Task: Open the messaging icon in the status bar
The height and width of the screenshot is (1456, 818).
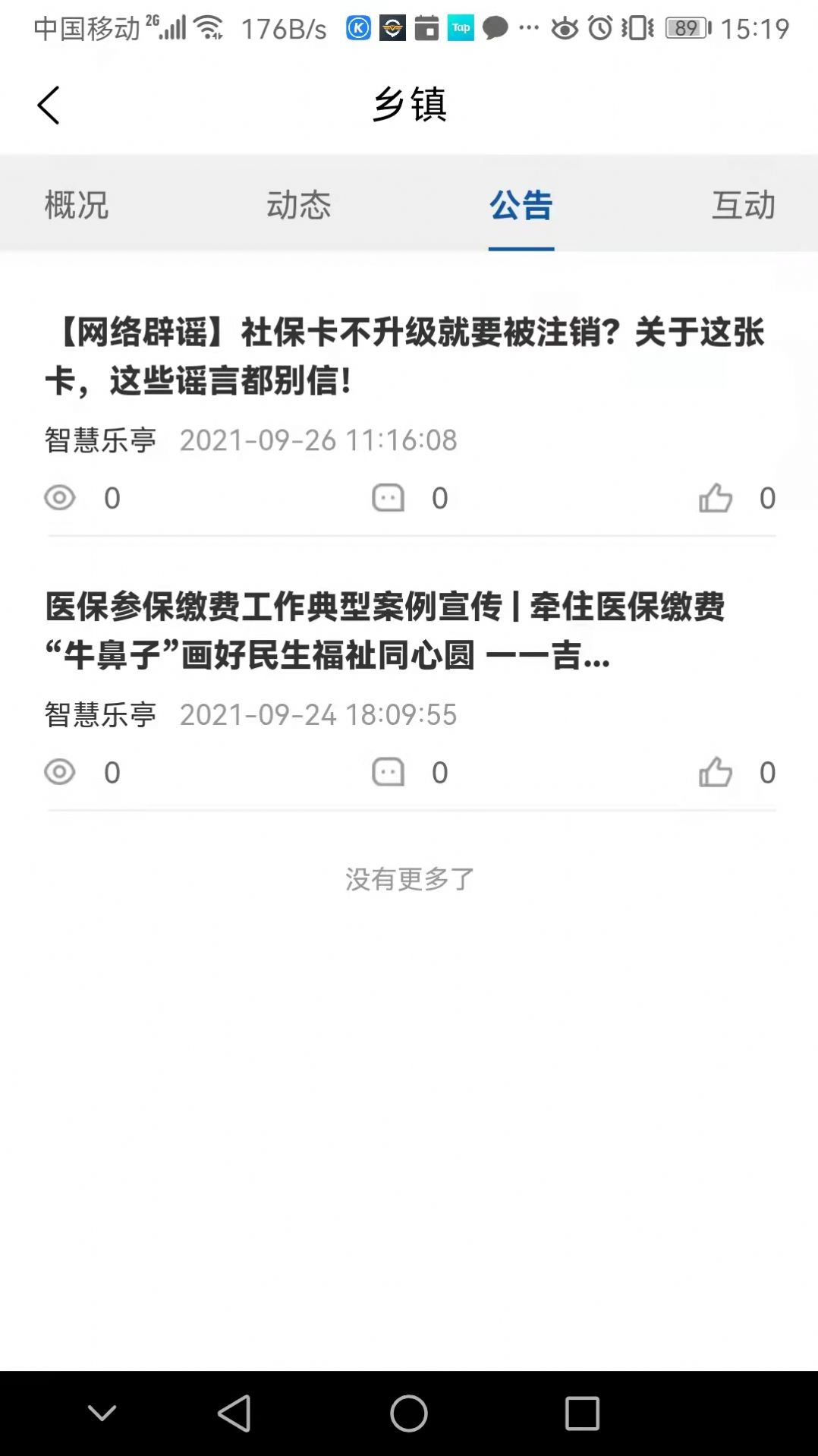Action: tap(495, 28)
